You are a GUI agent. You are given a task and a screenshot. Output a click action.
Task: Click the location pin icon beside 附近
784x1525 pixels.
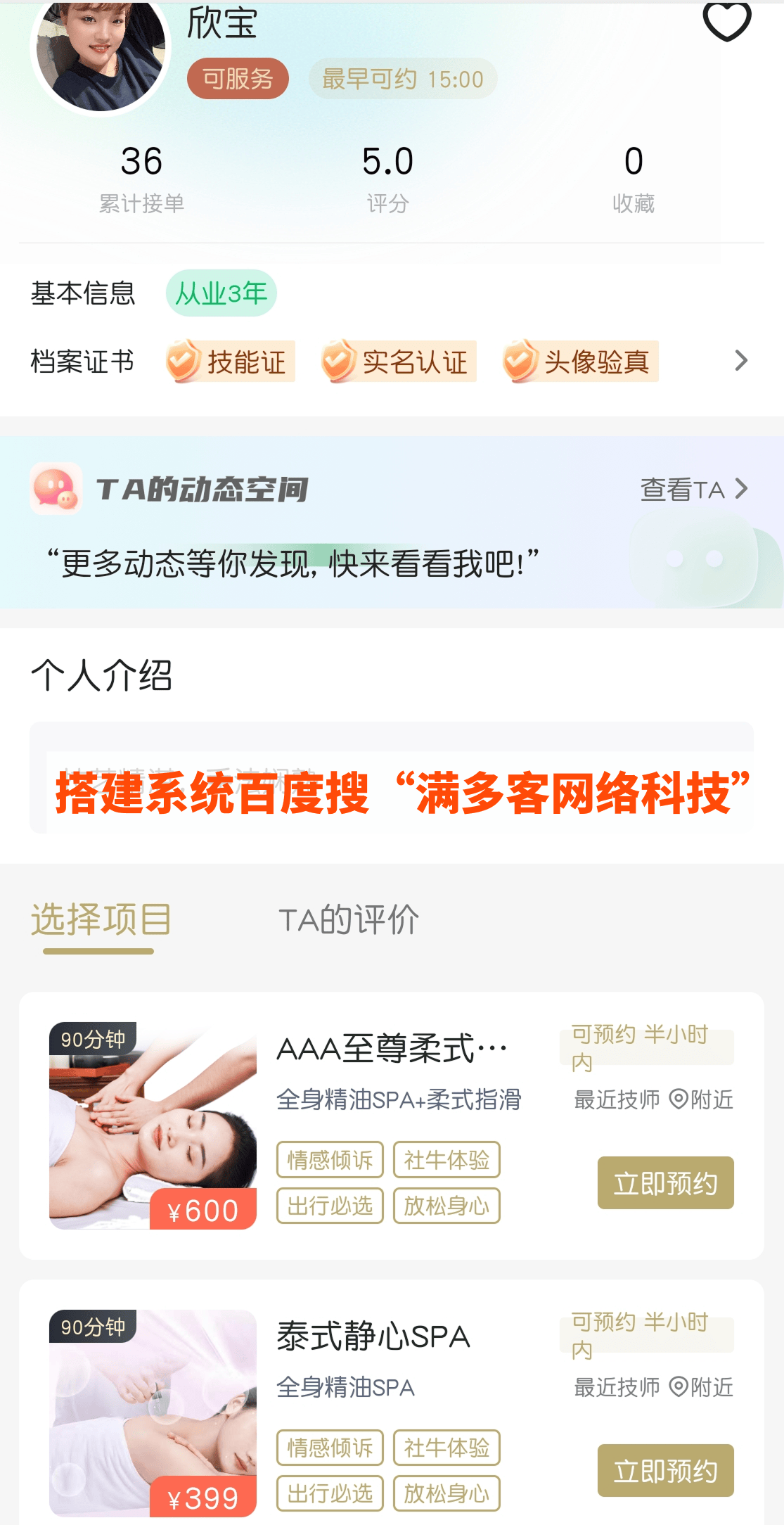[x=679, y=1099]
